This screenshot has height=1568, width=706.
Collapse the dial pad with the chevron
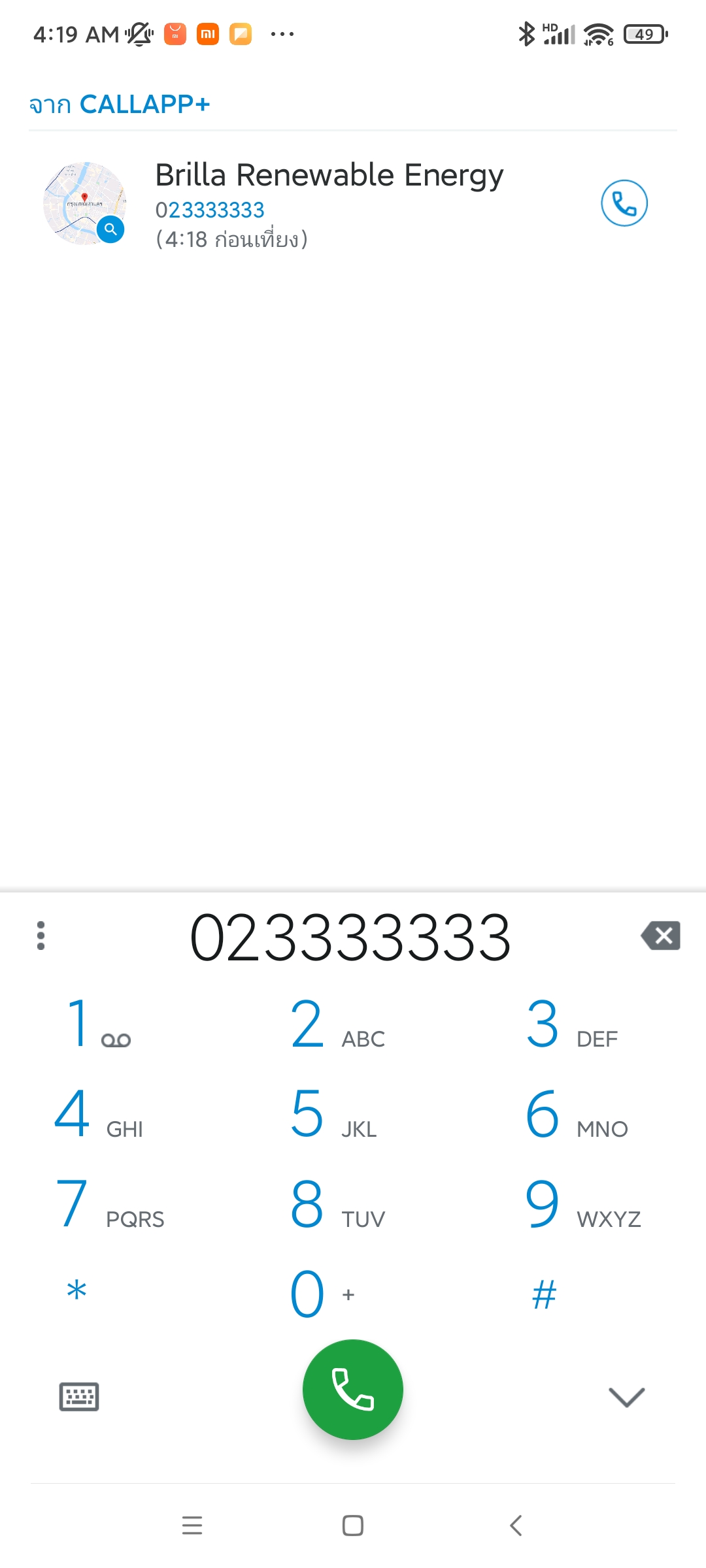tap(626, 1397)
